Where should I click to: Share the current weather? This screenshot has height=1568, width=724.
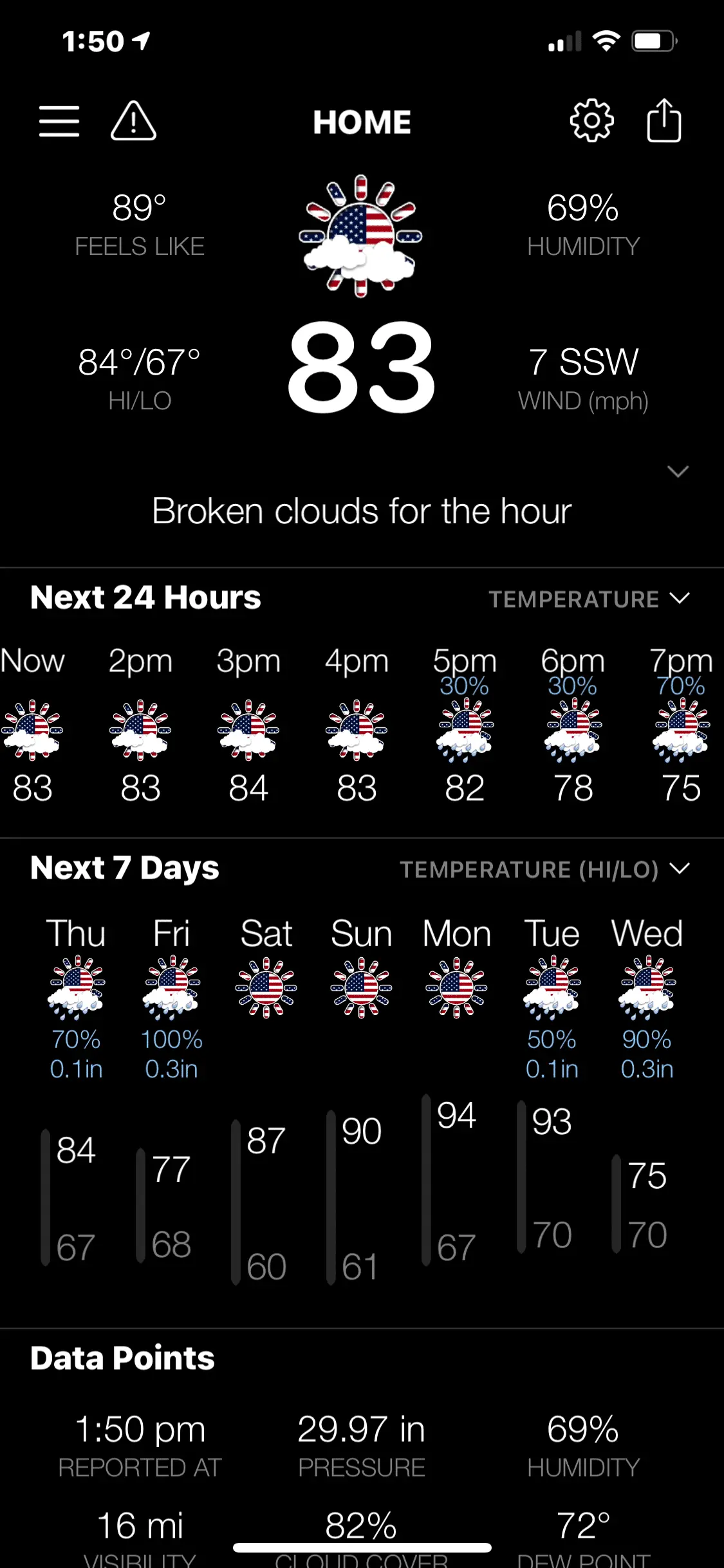tap(664, 120)
